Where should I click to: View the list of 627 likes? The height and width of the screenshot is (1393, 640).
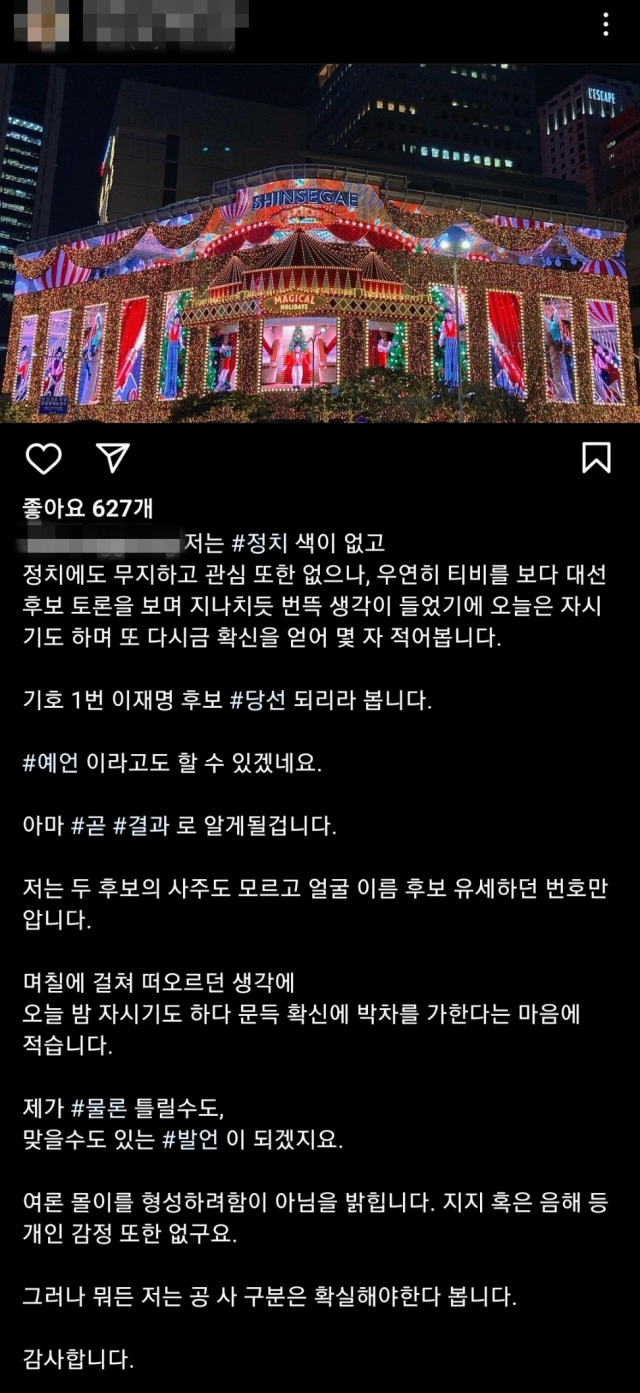[88, 508]
